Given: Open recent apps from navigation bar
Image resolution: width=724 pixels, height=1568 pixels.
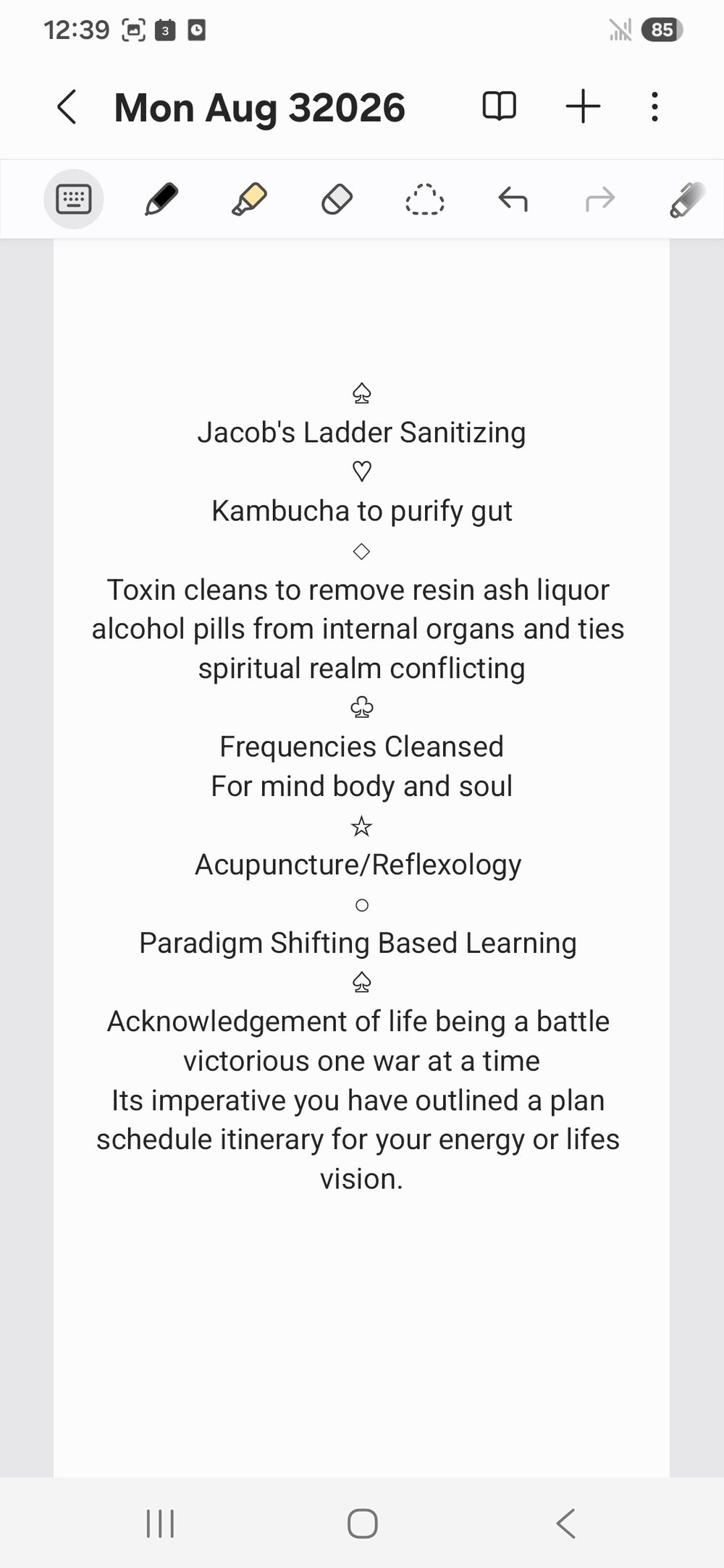Looking at the screenshot, I should 160,1523.
